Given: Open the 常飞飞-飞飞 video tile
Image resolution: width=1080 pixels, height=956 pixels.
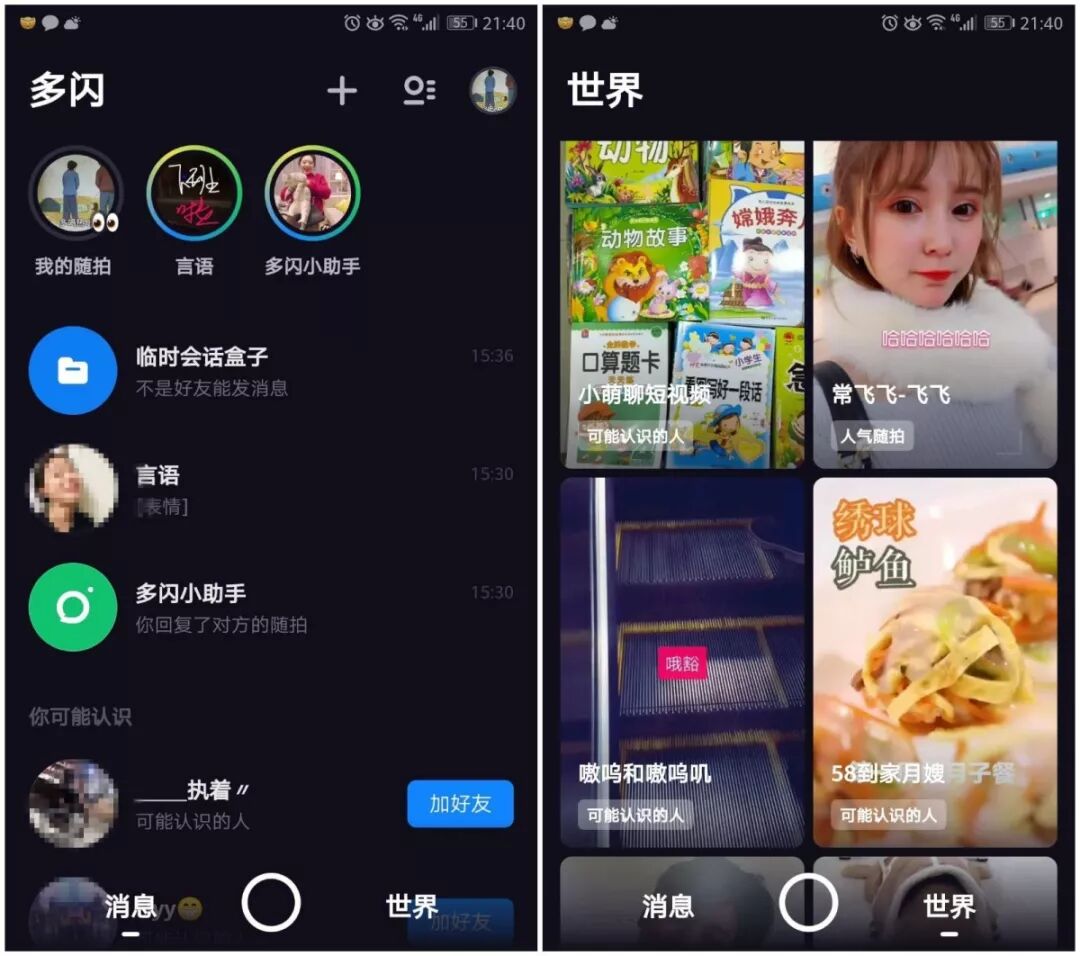Looking at the screenshot, I should [x=934, y=304].
